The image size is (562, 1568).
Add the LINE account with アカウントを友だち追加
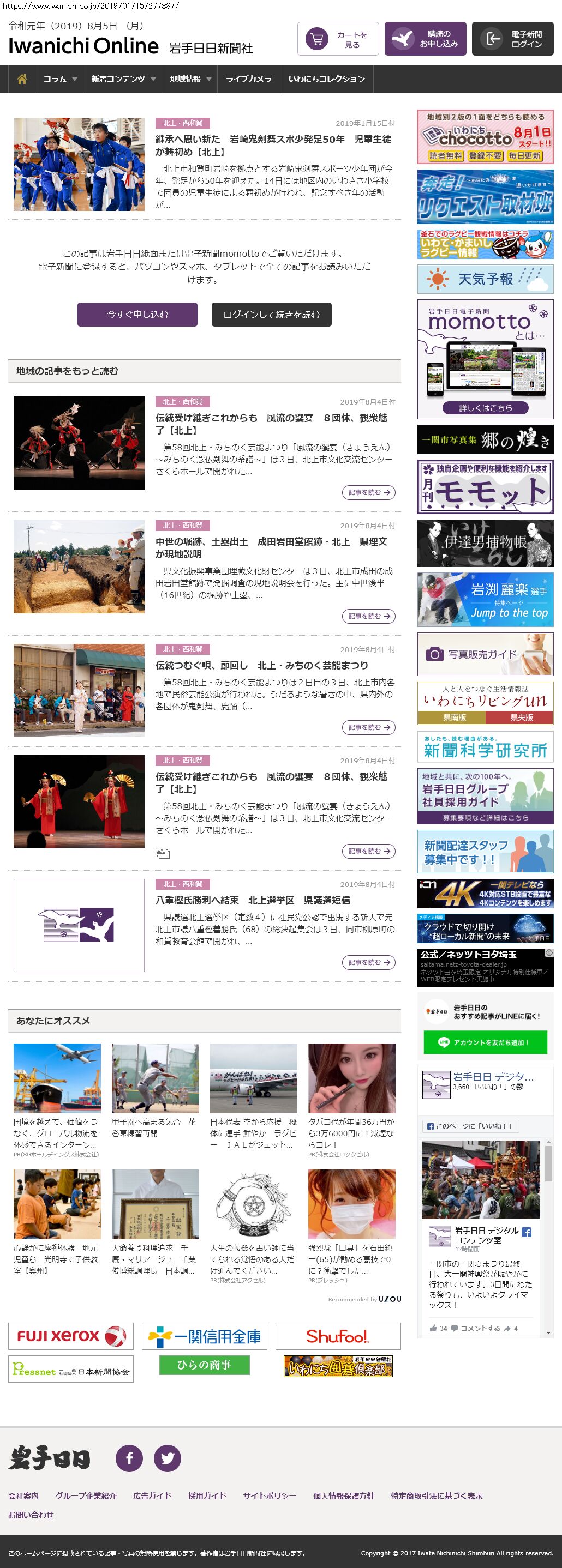coord(485,1042)
